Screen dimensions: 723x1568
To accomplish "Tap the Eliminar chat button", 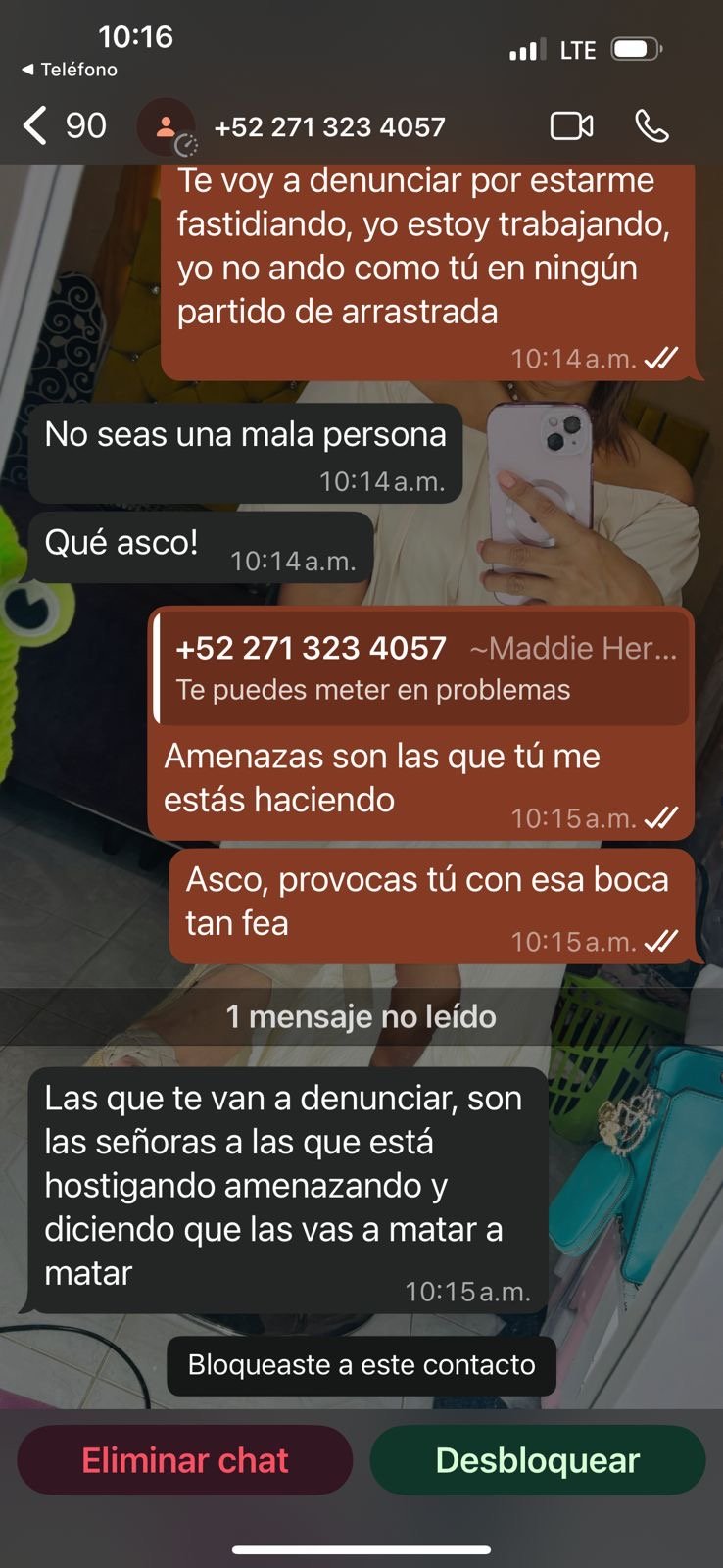I will pos(185,1460).
